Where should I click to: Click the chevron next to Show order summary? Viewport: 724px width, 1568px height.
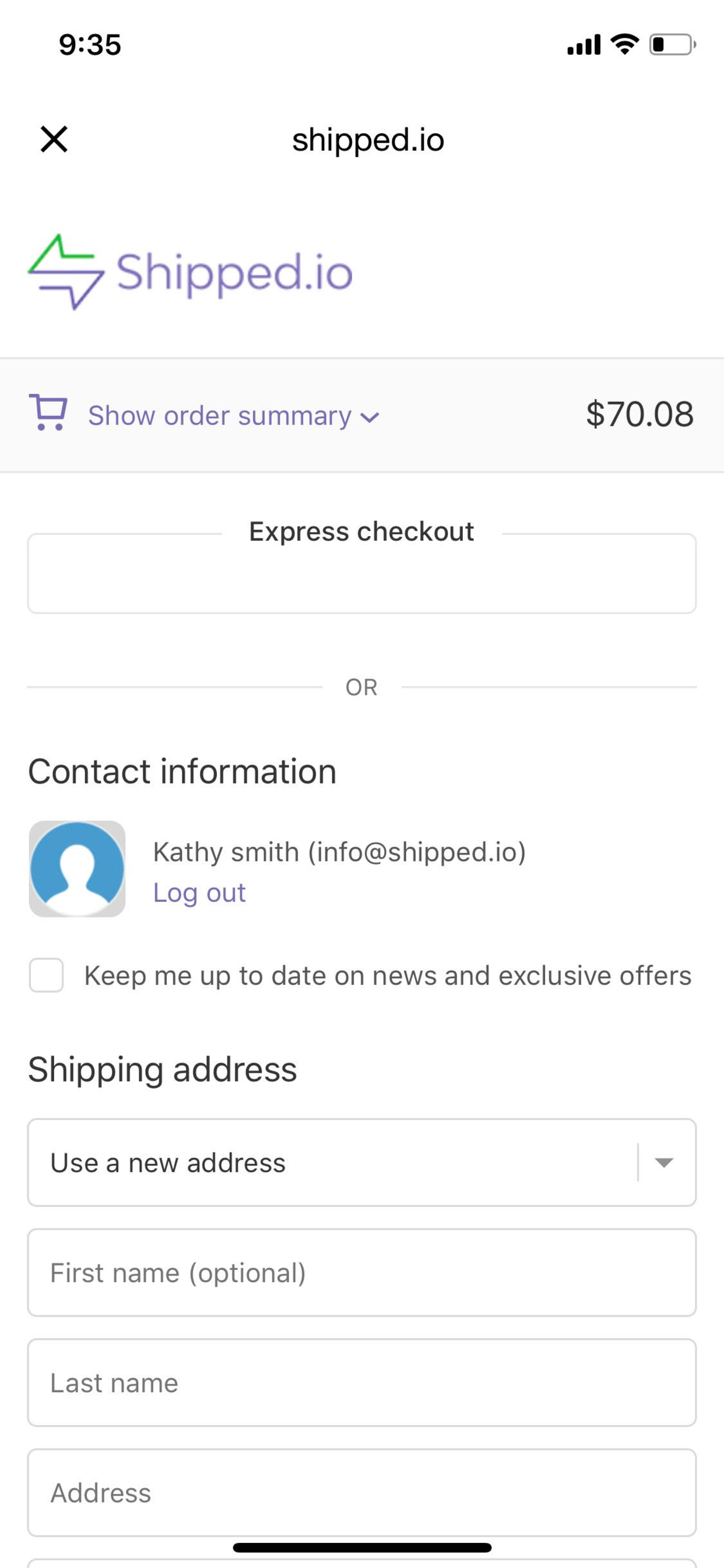pyautogui.click(x=370, y=417)
